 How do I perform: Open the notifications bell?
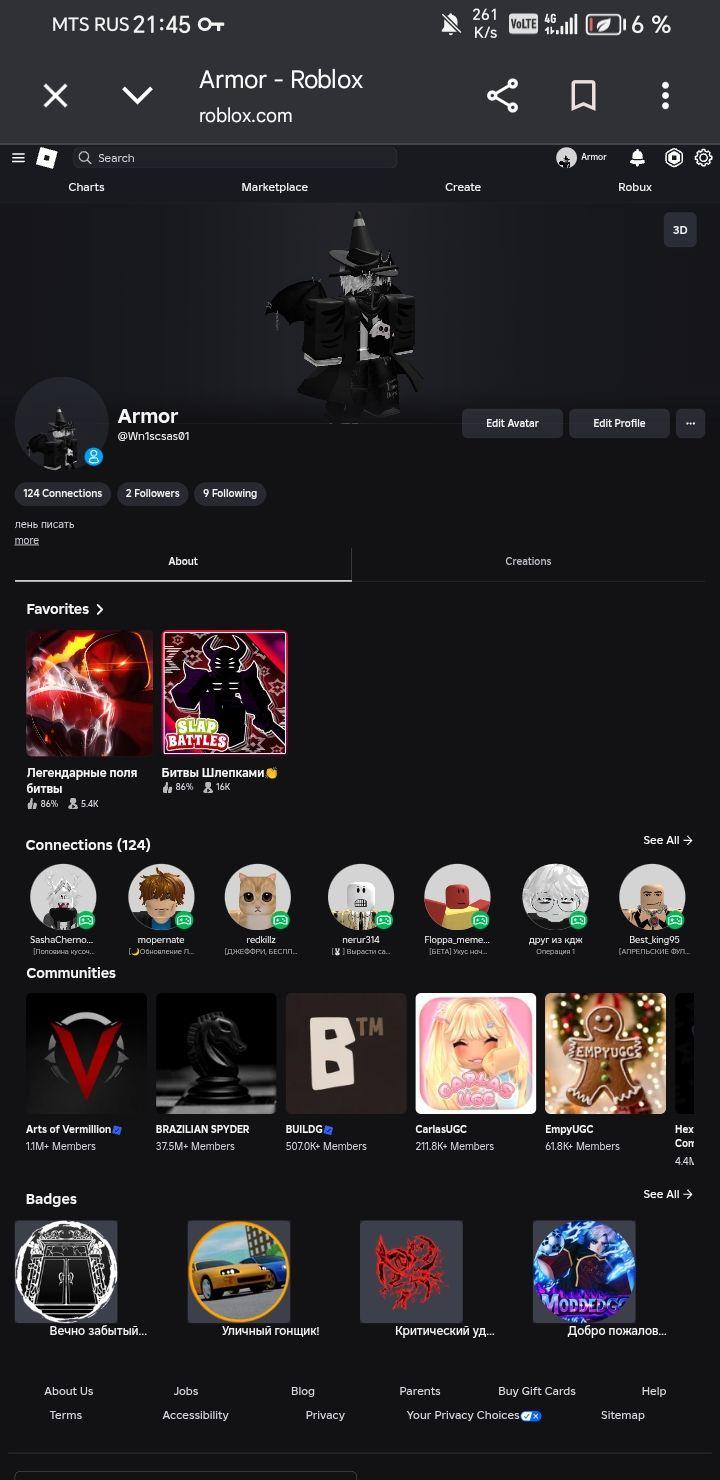coord(637,158)
